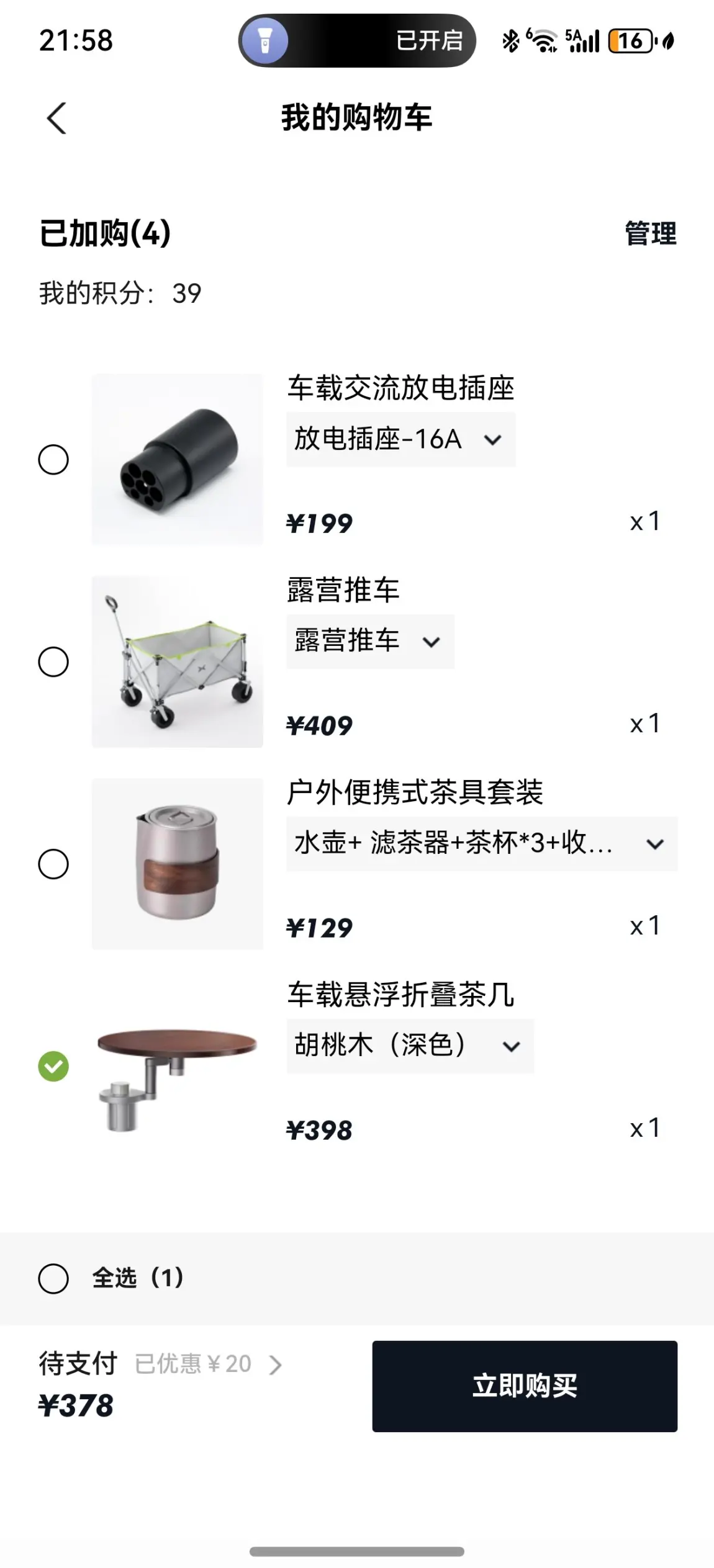Open the camping cart product image
Screen dimensions: 714x1568
pos(178,662)
